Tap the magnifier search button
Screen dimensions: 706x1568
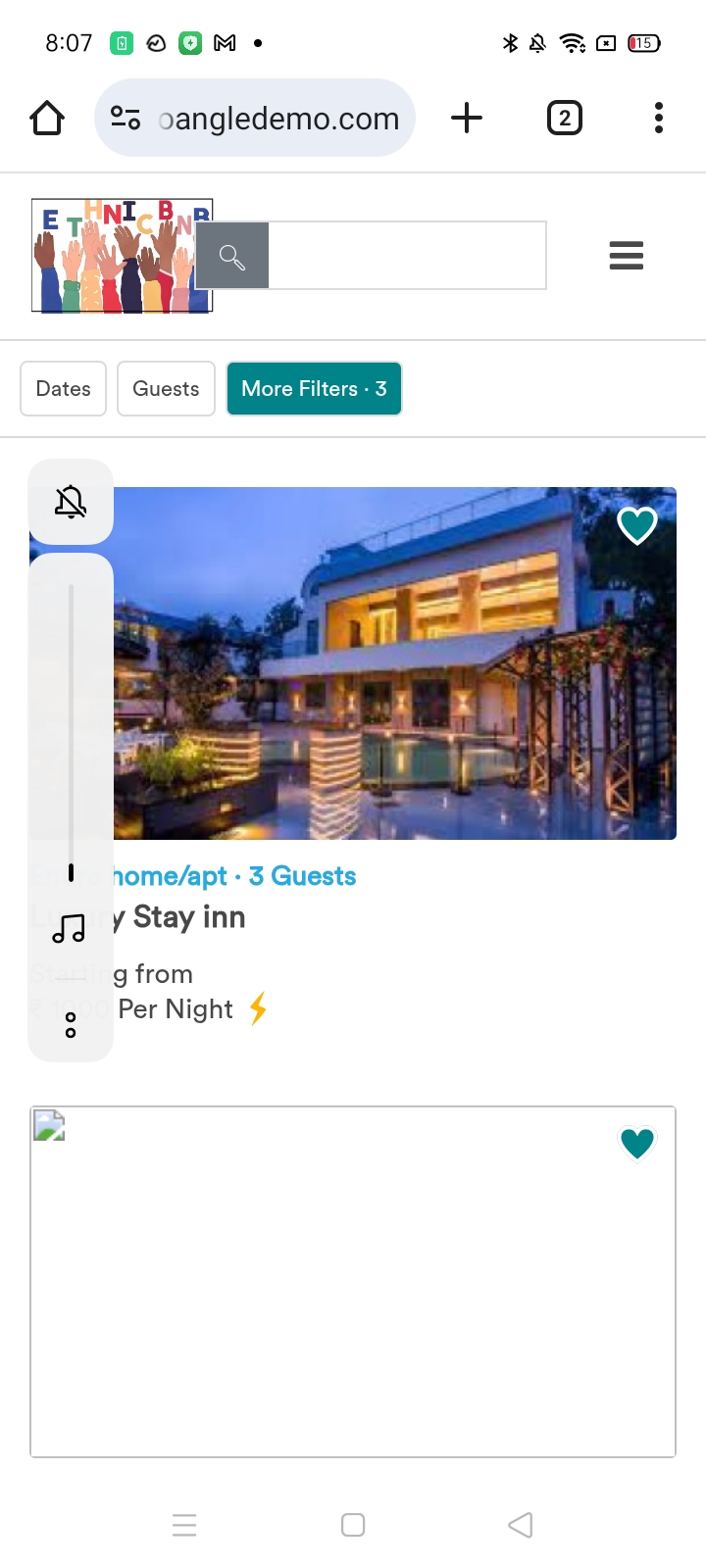coord(232,256)
